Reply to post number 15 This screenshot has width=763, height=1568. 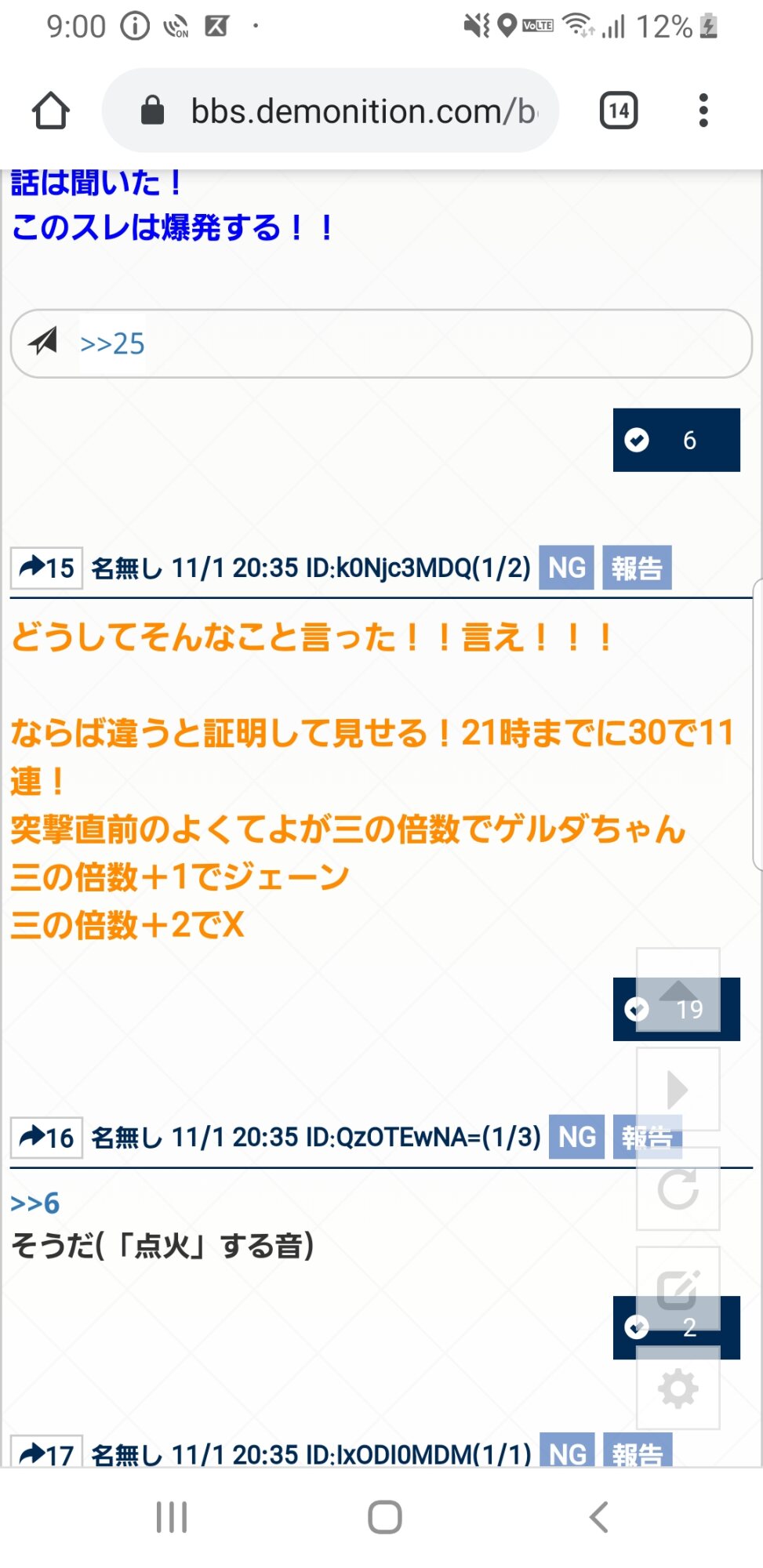(46, 568)
